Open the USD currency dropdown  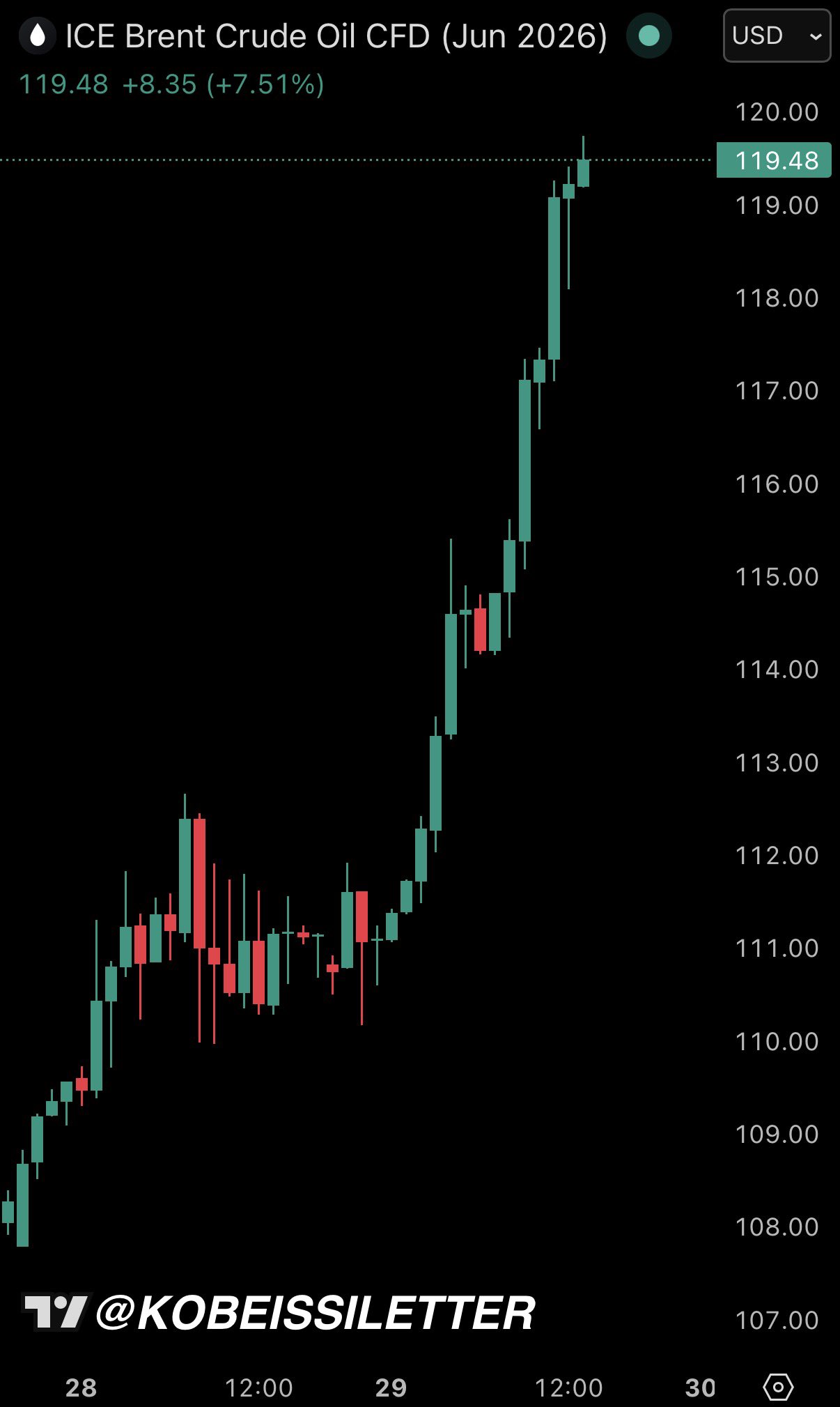[x=777, y=36]
